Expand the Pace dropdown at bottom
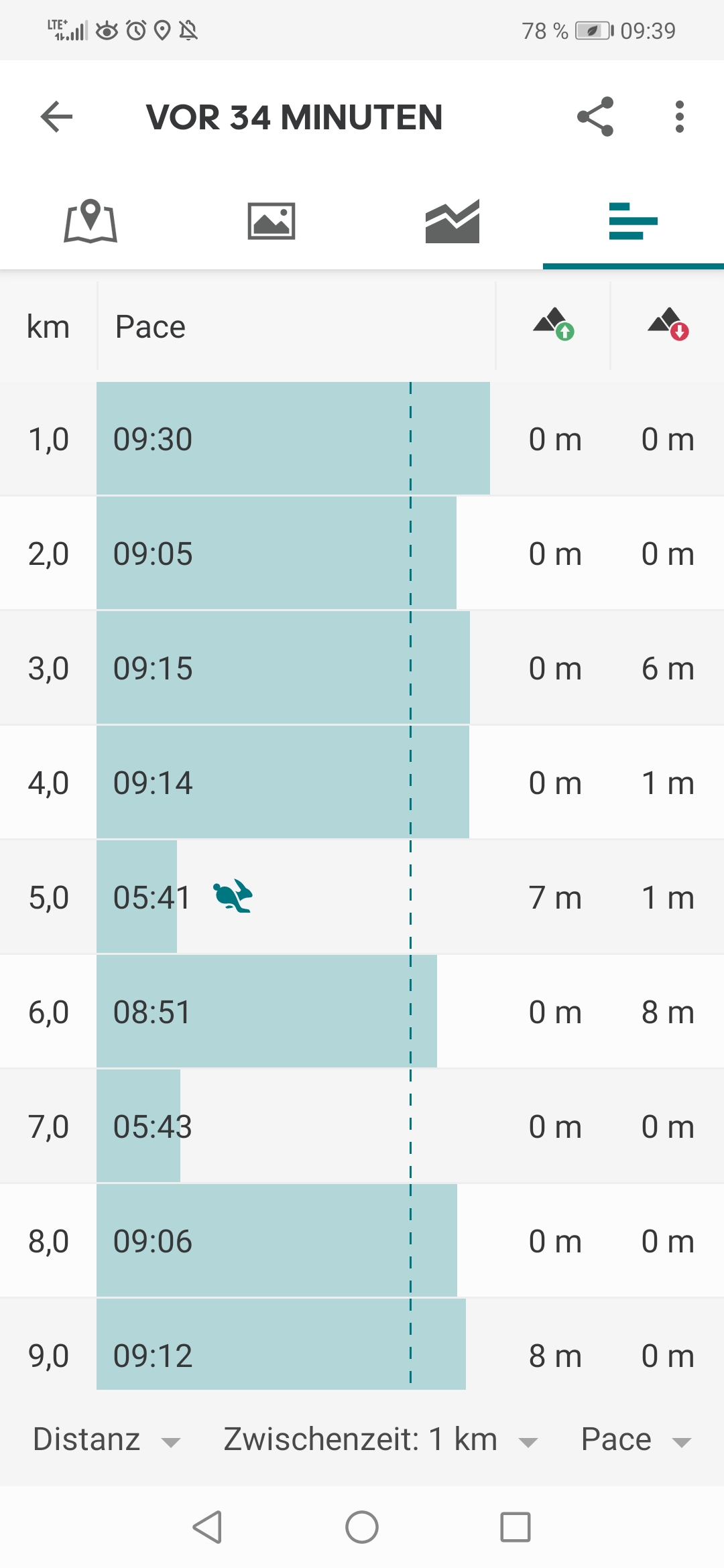Screen dimensions: 724x1568 coord(636,1439)
